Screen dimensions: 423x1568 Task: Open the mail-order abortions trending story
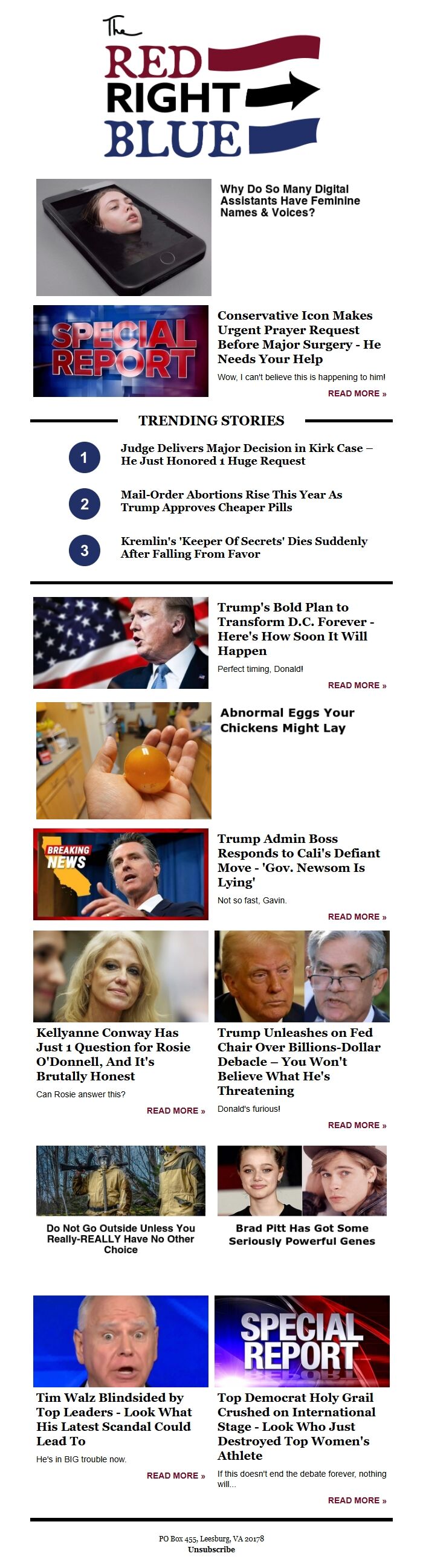tap(231, 501)
